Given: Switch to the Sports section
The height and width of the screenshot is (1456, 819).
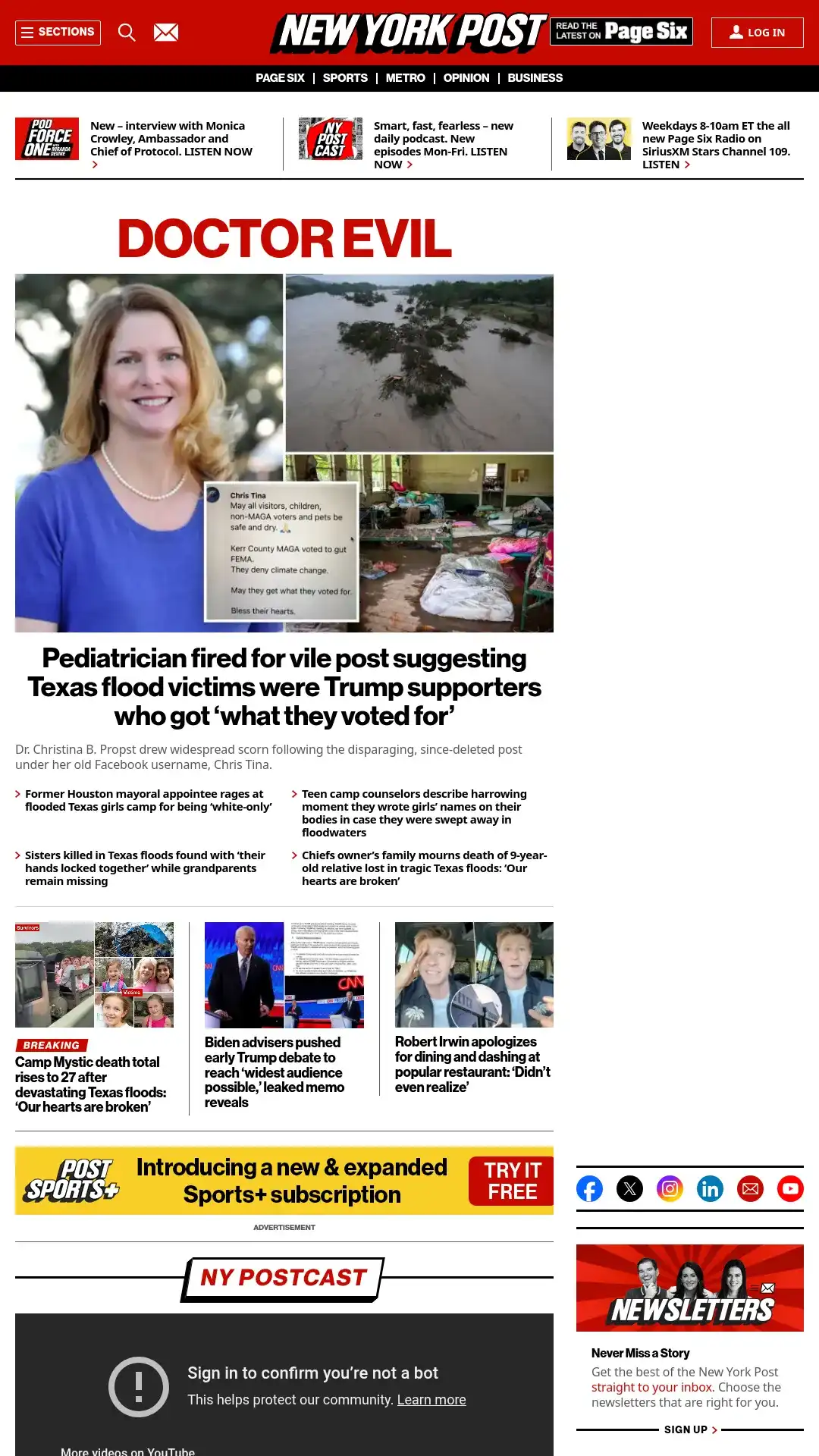Looking at the screenshot, I should (x=345, y=78).
